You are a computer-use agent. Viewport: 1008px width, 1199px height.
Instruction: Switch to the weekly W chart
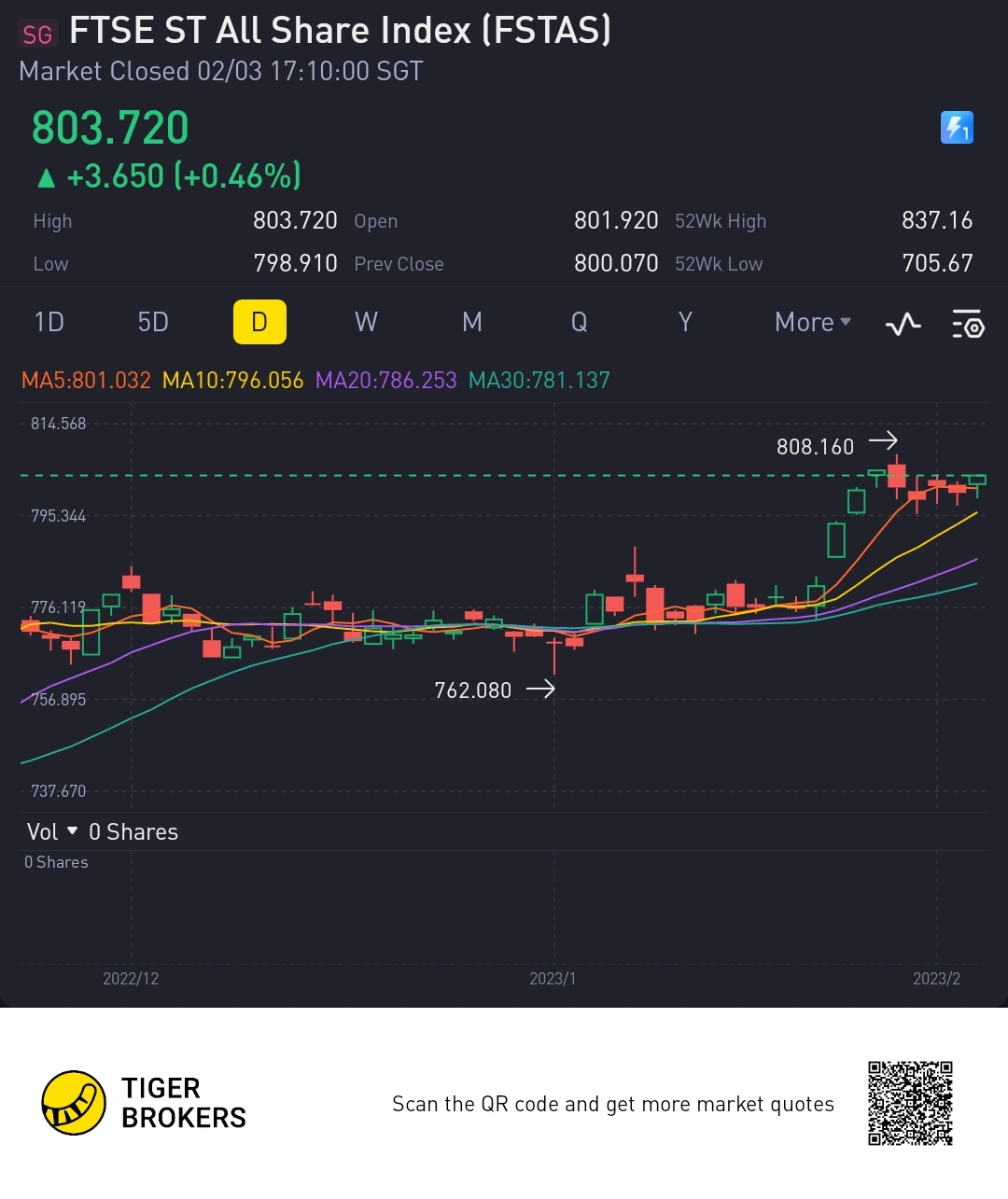pyautogui.click(x=366, y=323)
